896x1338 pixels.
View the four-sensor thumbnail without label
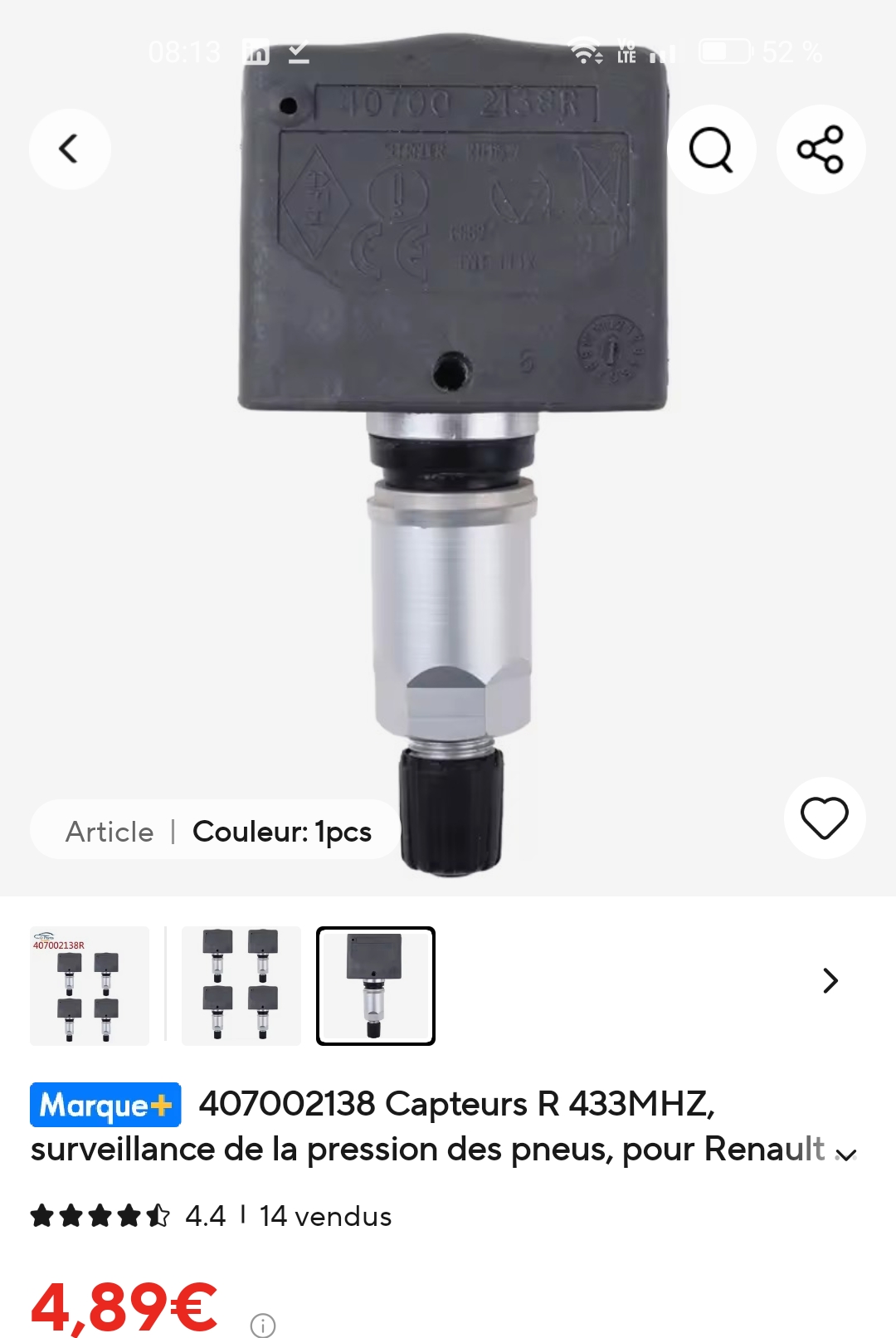click(x=241, y=986)
